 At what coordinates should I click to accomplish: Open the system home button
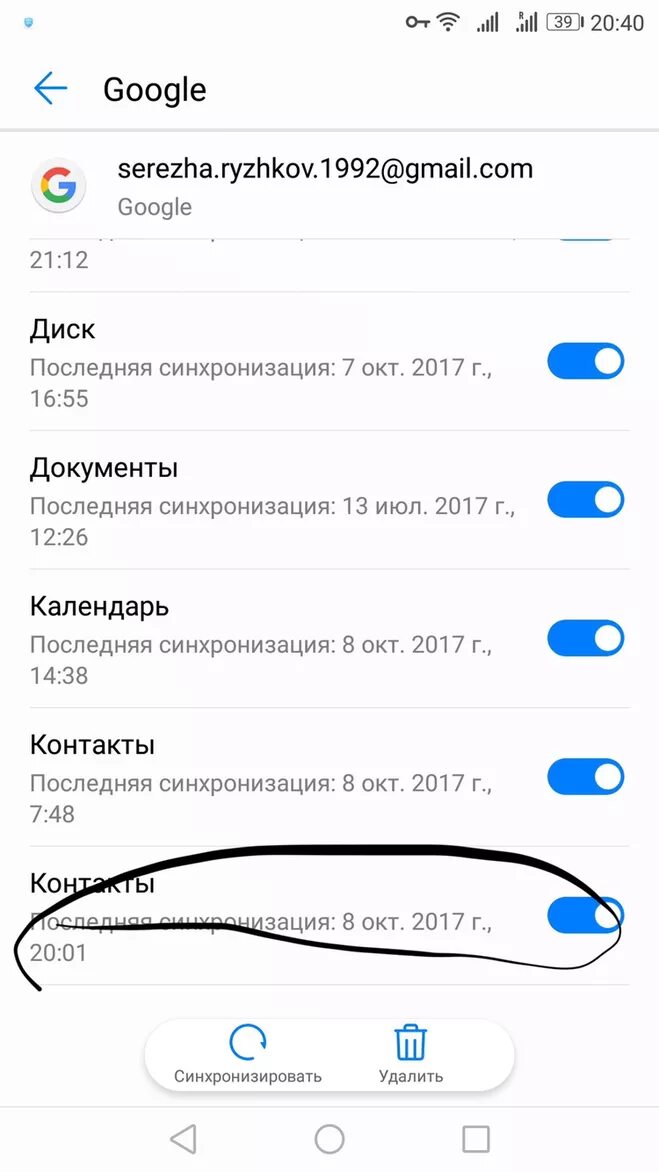point(330,1140)
